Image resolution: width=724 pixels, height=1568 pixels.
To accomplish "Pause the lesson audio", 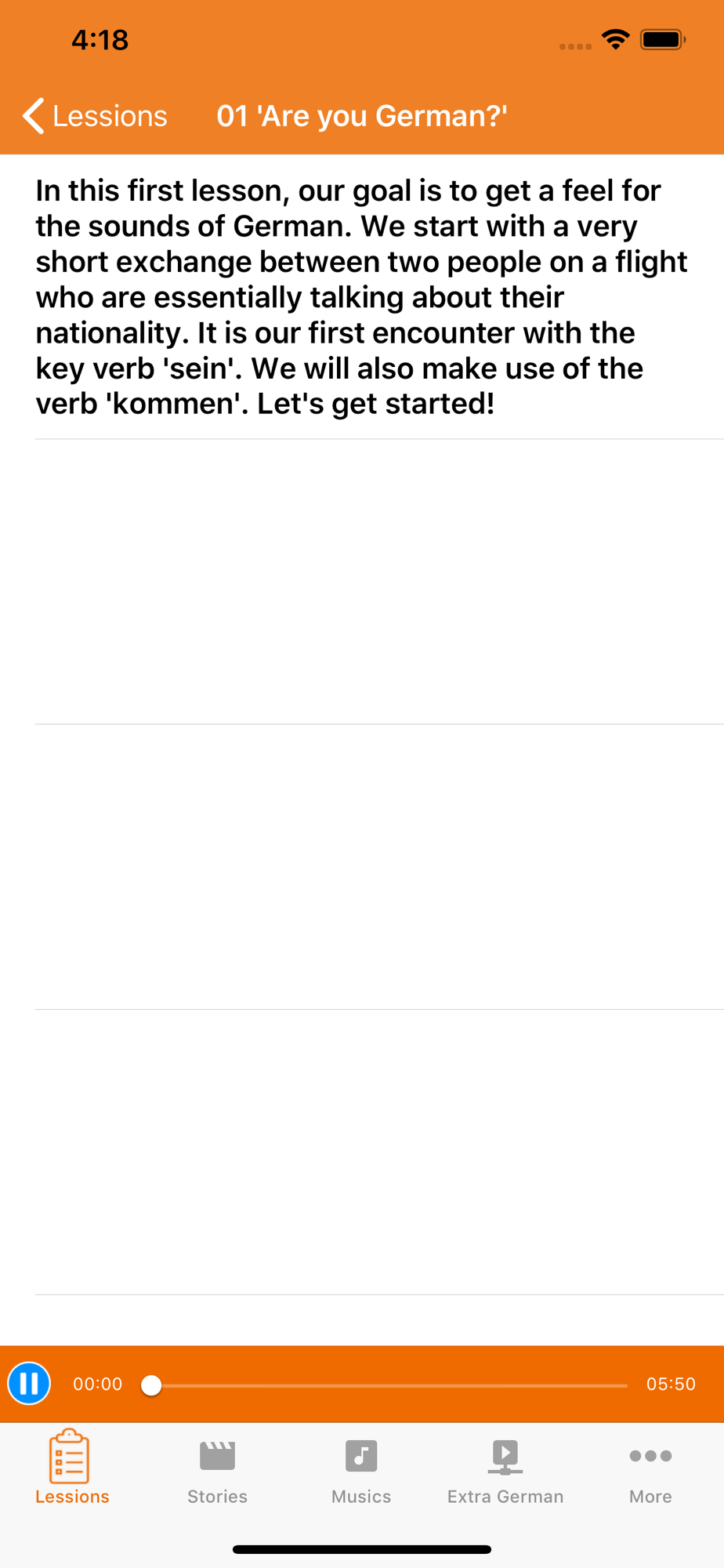I will [x=29, y=1384].
